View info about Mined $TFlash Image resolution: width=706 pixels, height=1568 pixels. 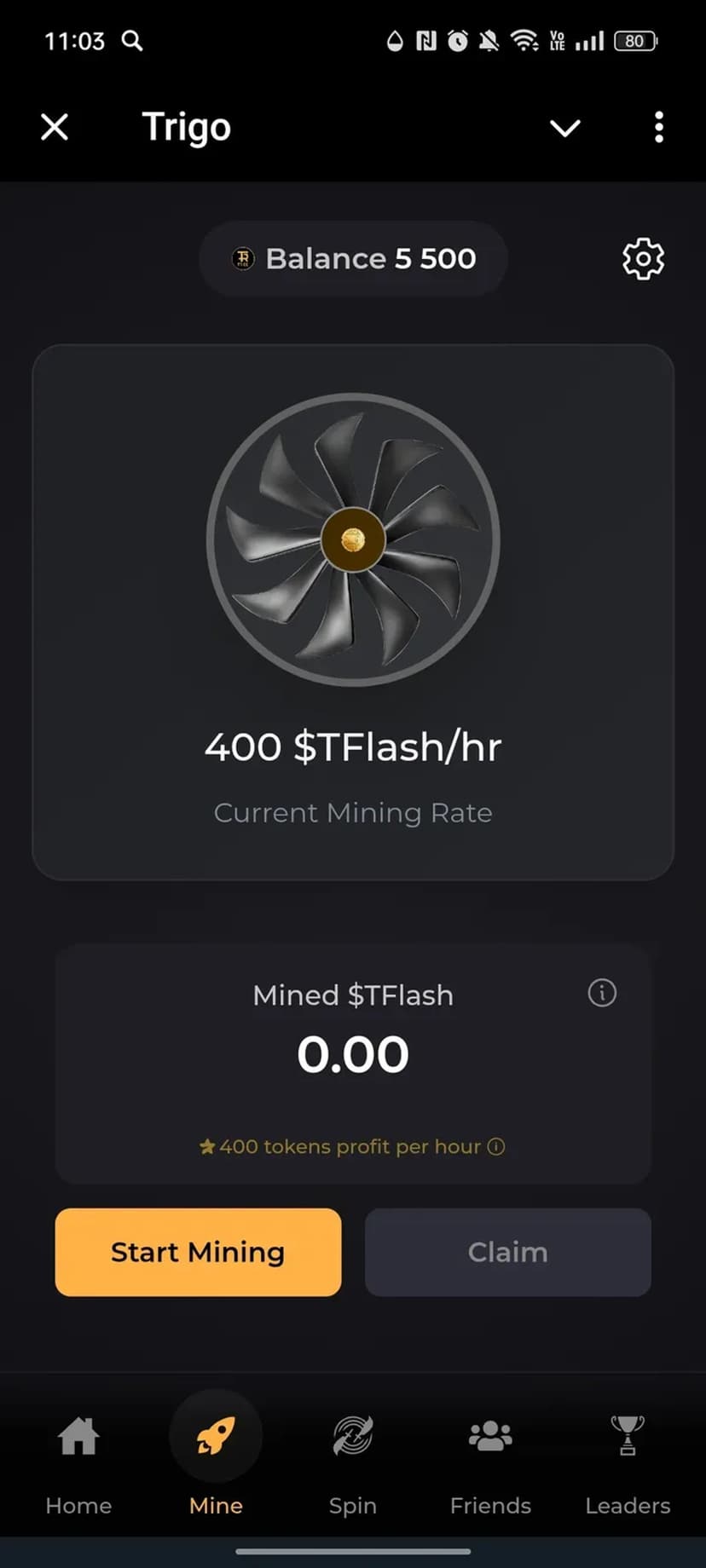(602, 993)
